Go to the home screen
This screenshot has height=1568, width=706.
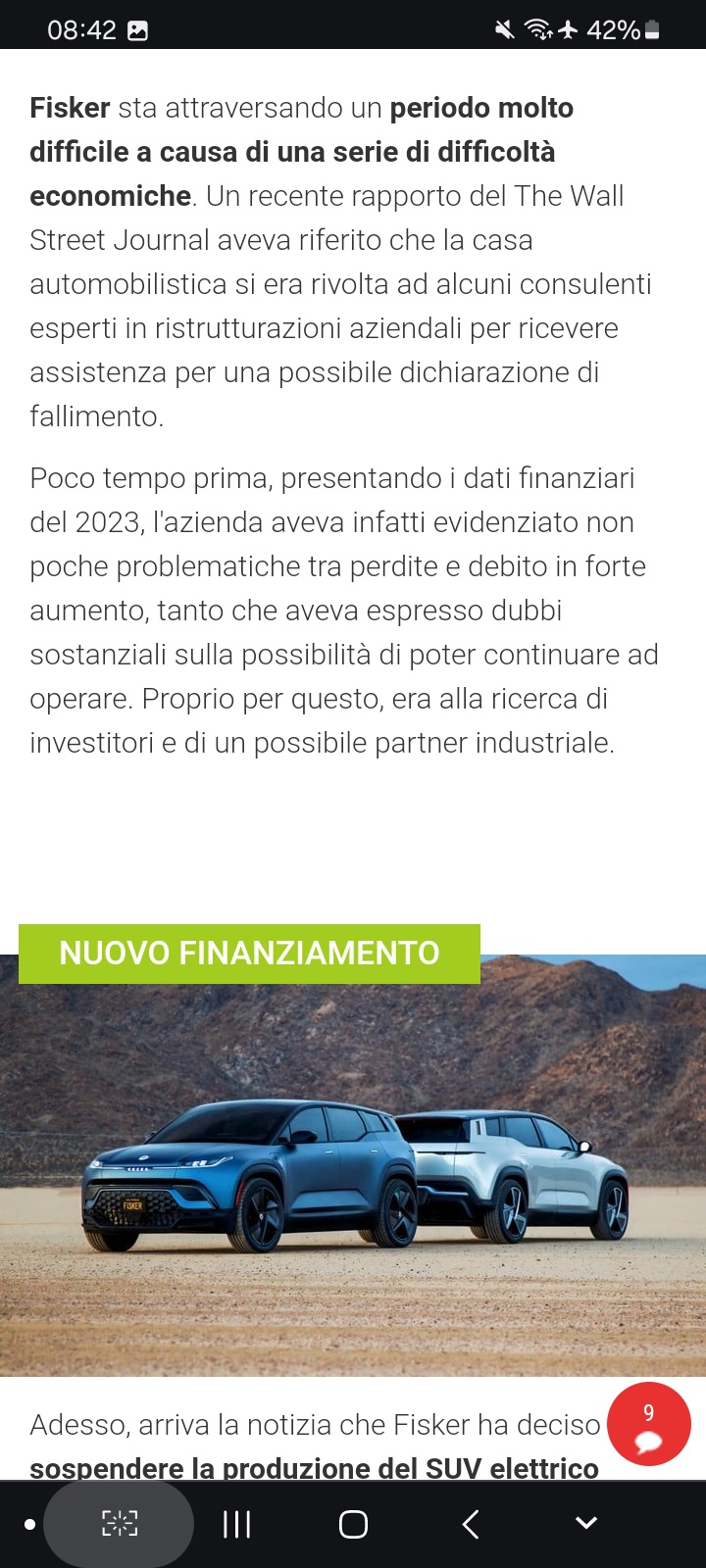click(x=353, y=1524)
